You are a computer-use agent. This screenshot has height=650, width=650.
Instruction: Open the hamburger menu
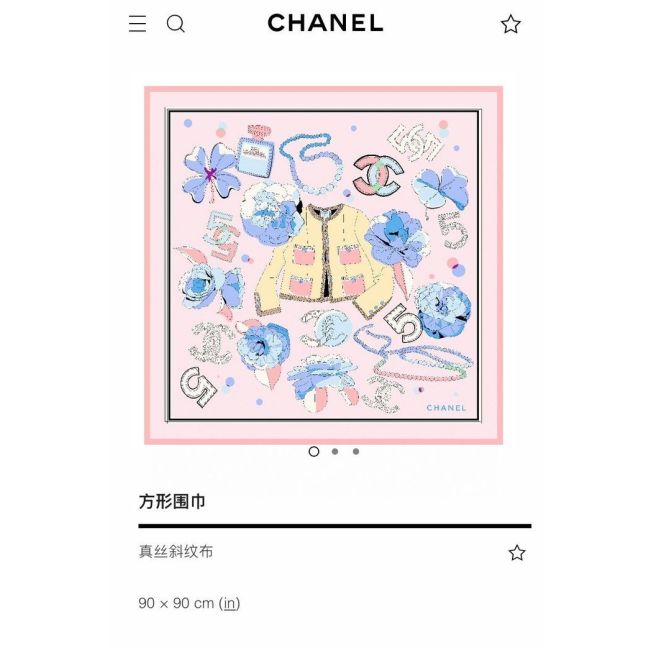click(137, 24)
